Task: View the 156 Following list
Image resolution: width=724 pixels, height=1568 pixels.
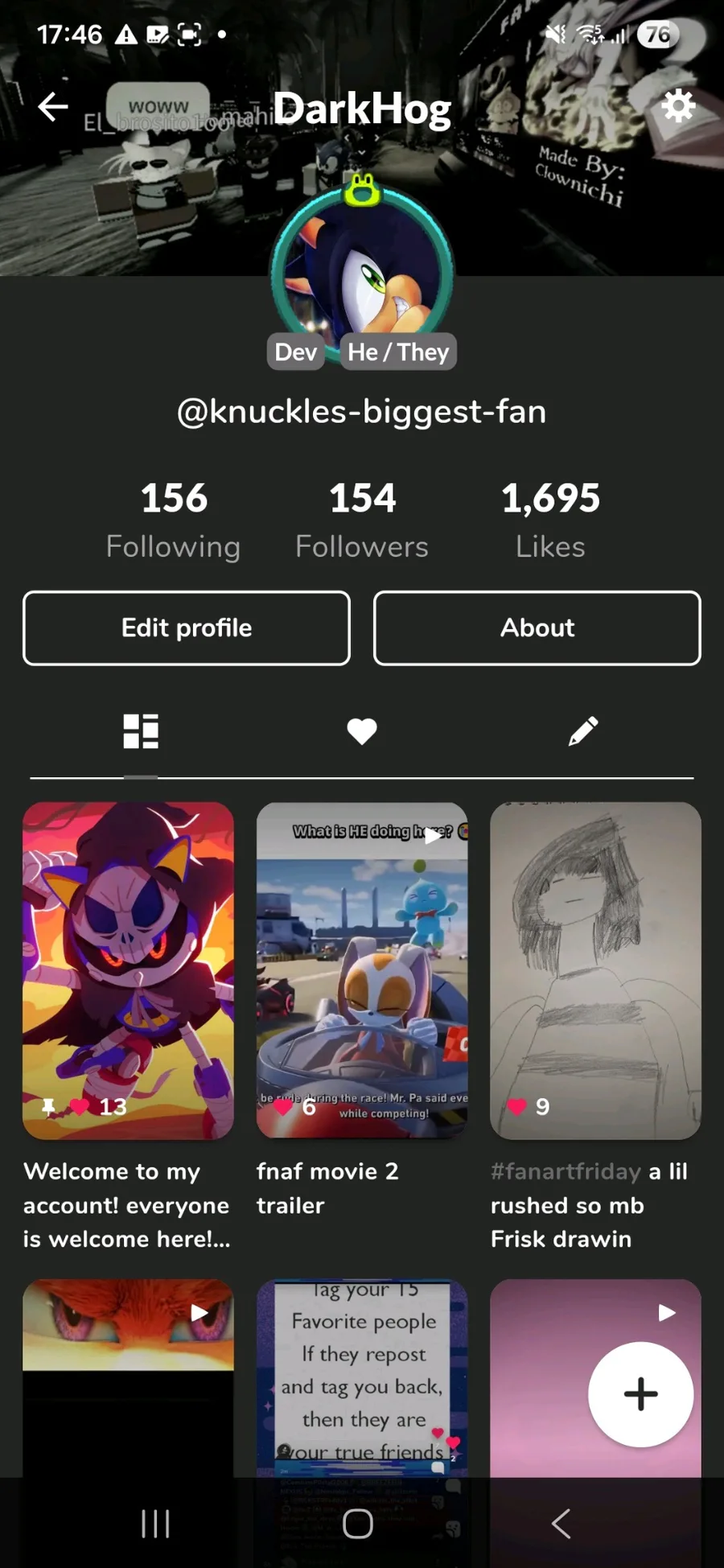Action: 174,520
